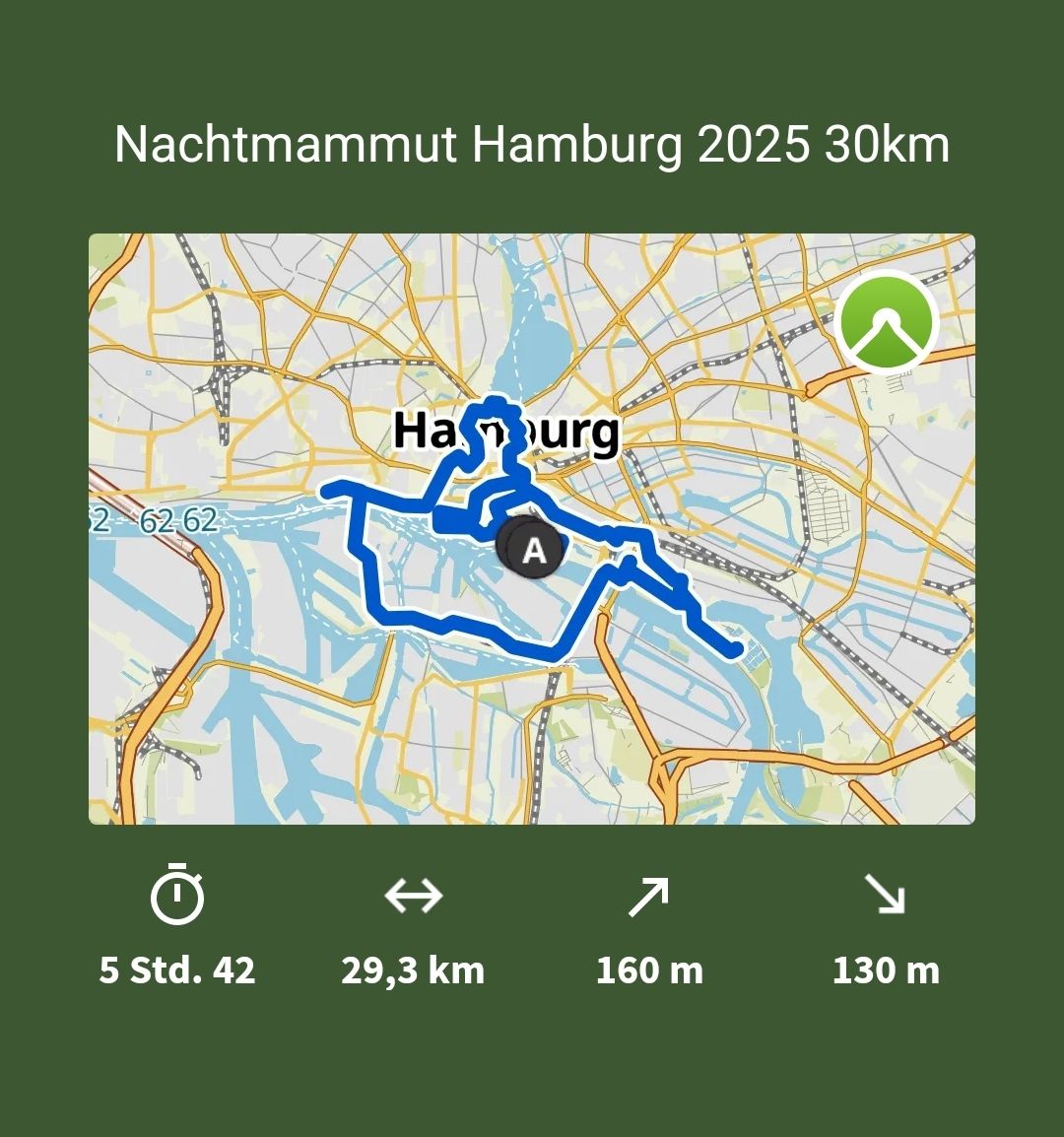
Task: Select the waypoint marker A on the map
Action: coord(533,549)
